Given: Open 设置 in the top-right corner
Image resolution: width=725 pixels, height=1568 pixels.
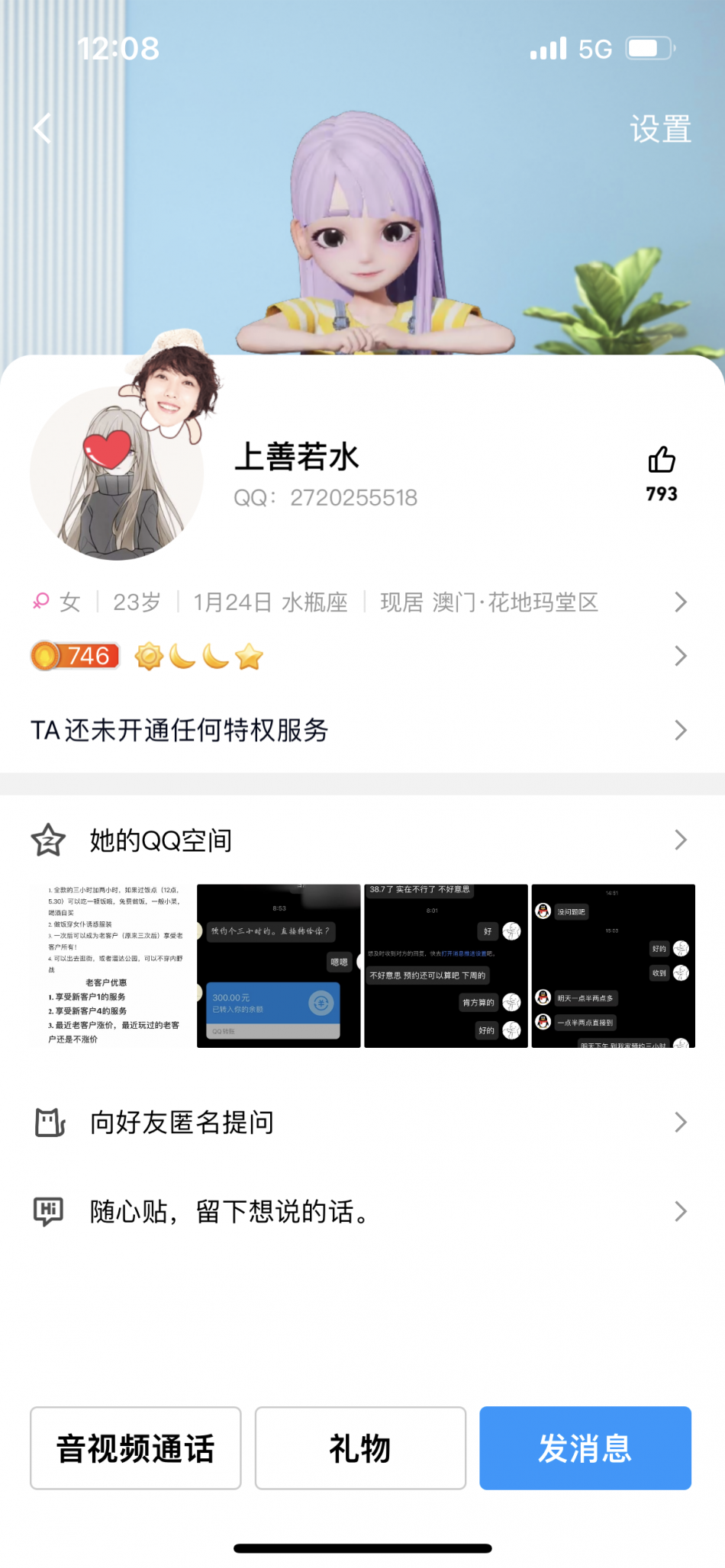Looking at the screenshot, I should pos(660,129).
